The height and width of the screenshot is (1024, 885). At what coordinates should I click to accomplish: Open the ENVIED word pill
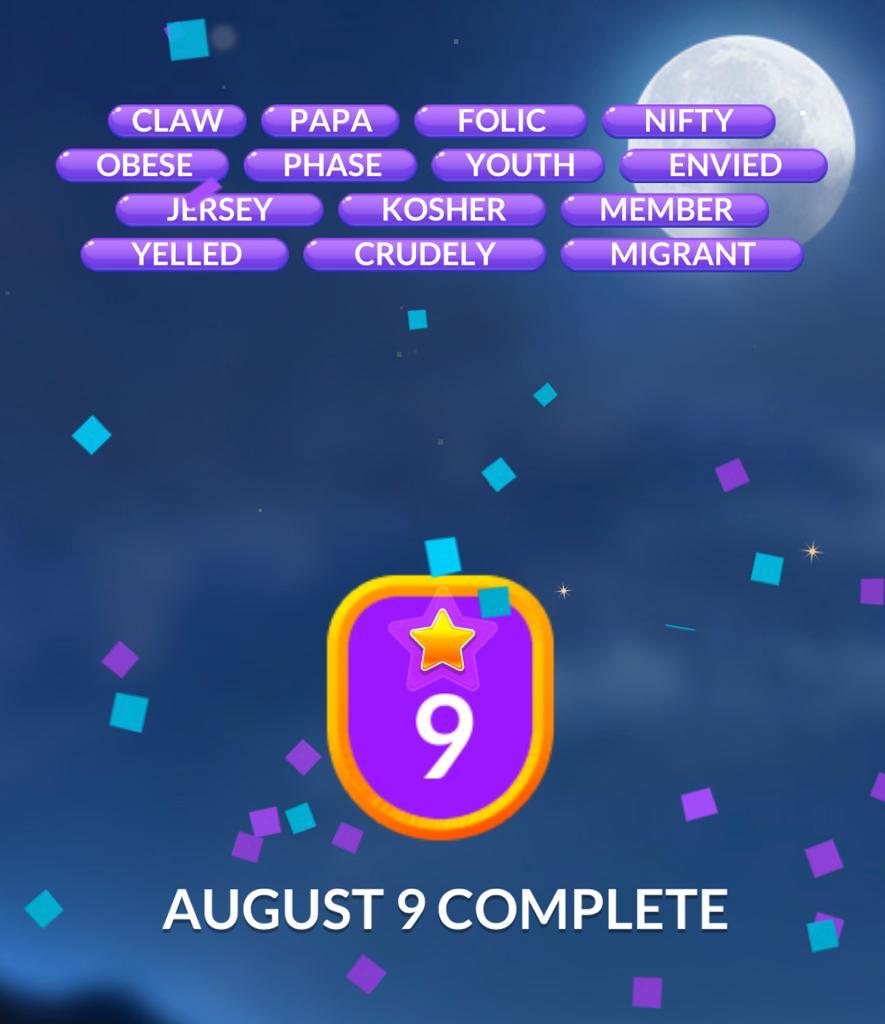[x=723, y=165]
